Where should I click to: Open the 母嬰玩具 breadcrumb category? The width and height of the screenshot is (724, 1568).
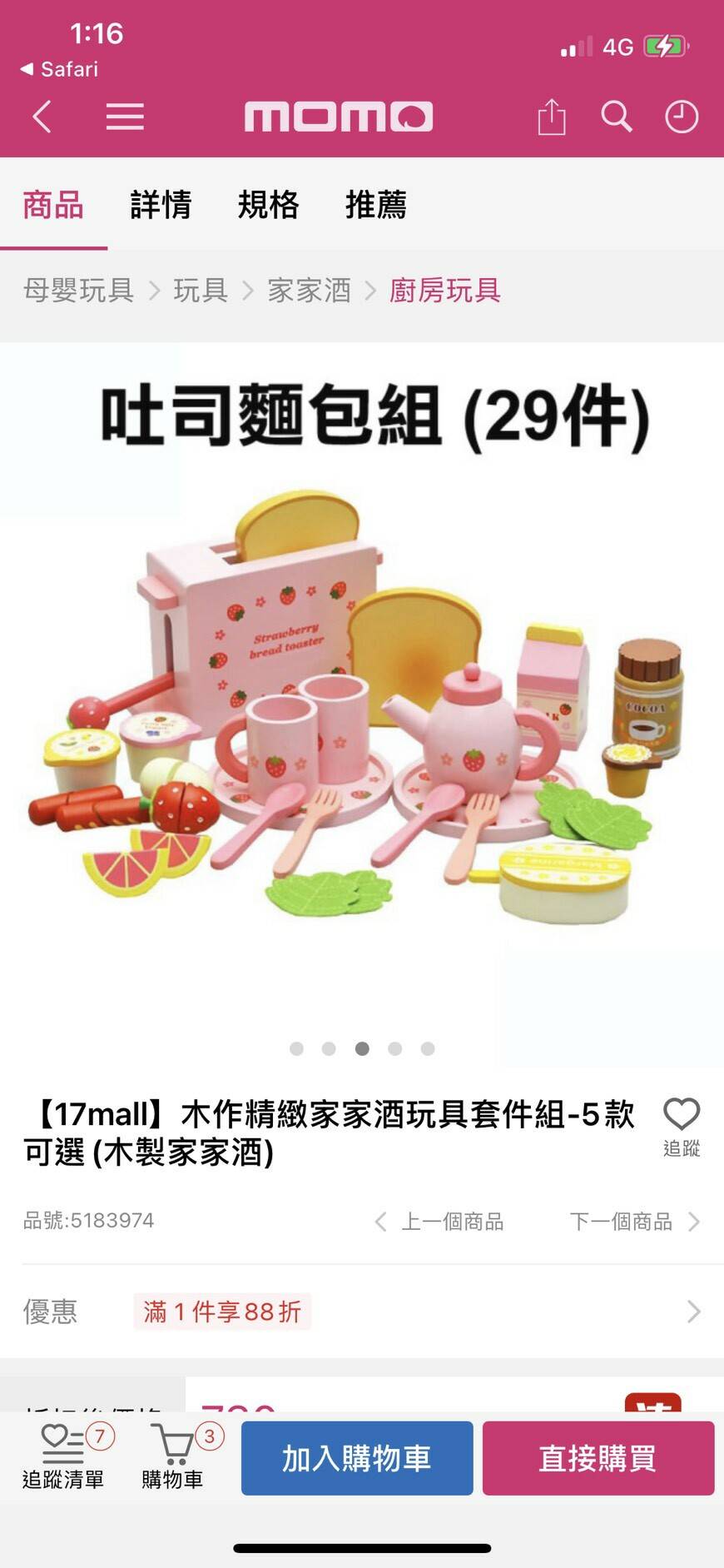click(78, 291)
